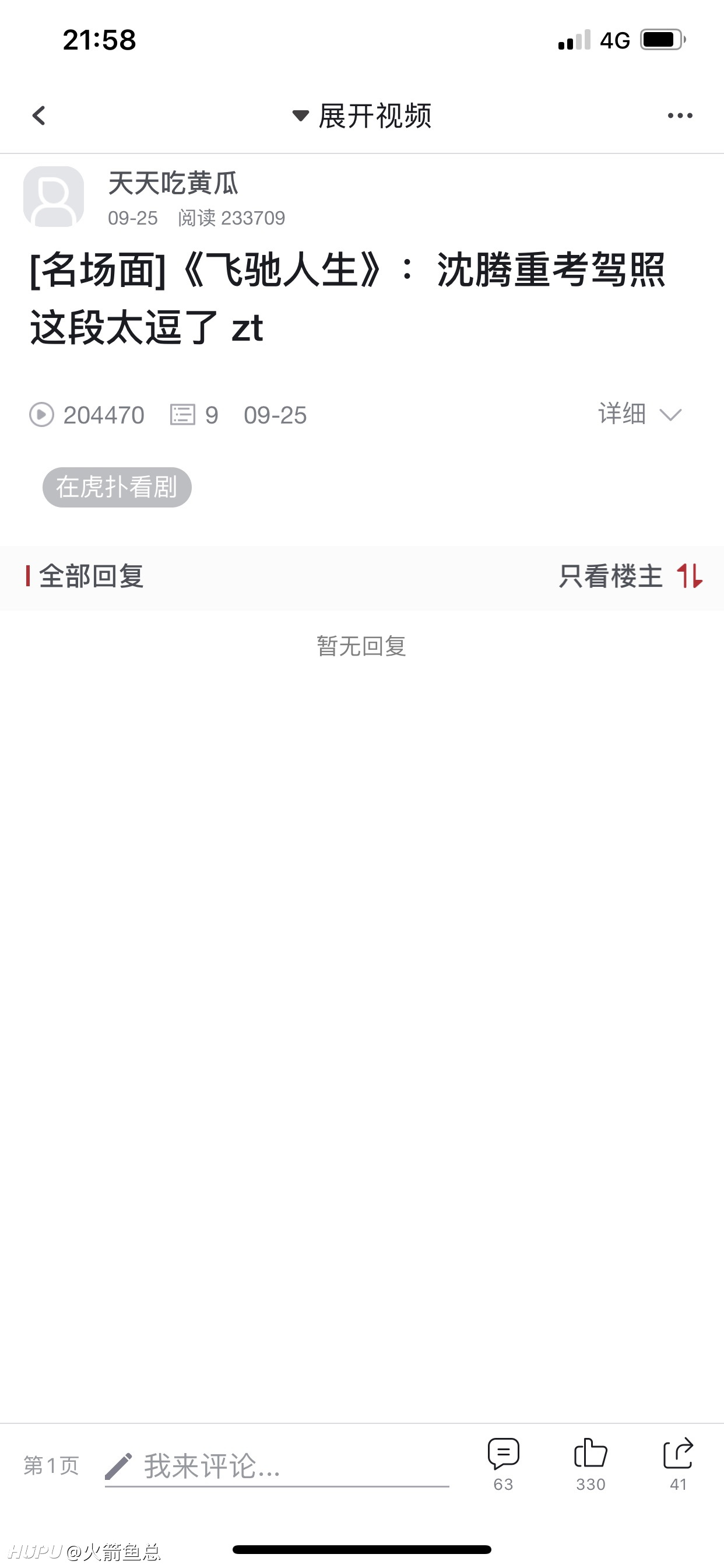Open 天天吃黄瓜's profile avatar

(x=54, y=196)
